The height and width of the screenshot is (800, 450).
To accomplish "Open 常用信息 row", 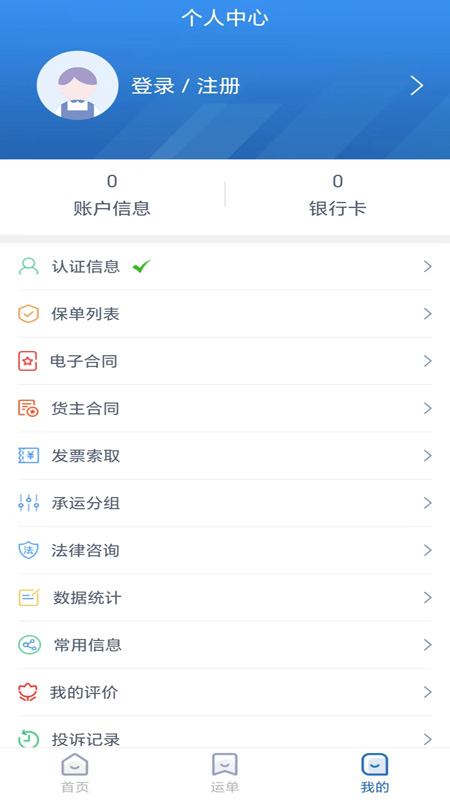I will (225, 645).
